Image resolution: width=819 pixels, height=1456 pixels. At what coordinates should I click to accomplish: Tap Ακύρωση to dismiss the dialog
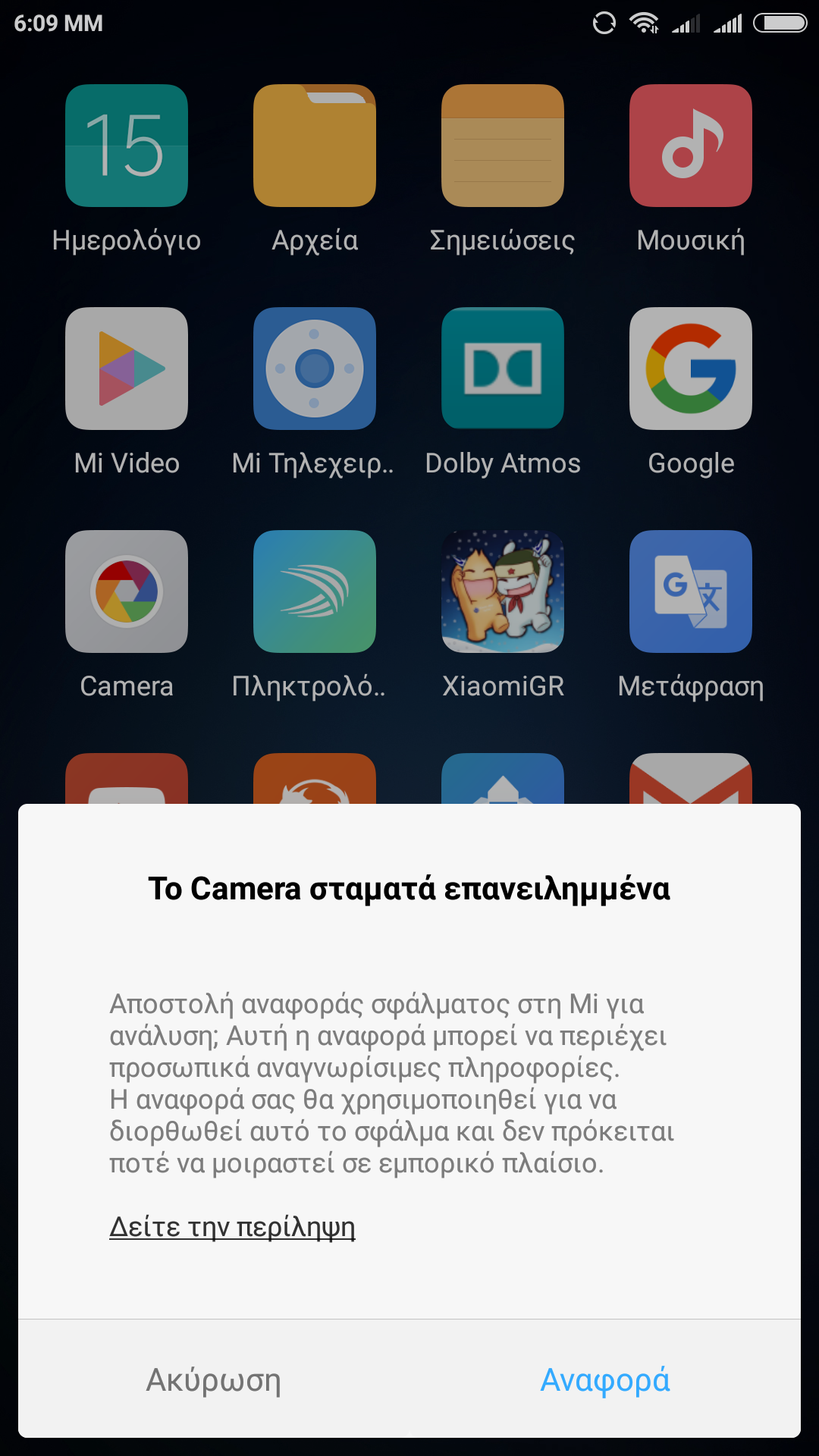[213, 1380]
